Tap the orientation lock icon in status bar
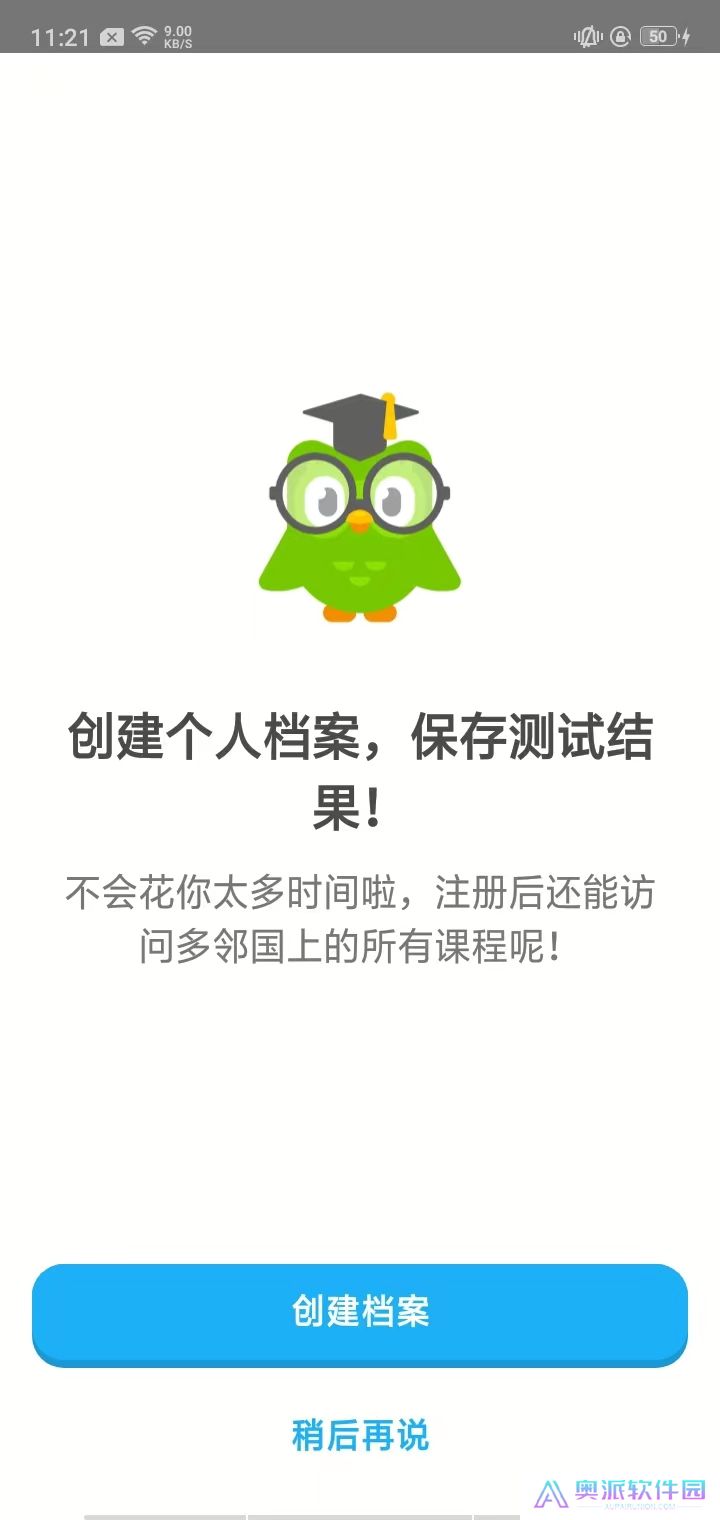720x1520 pixels. [x=620, y=36]
